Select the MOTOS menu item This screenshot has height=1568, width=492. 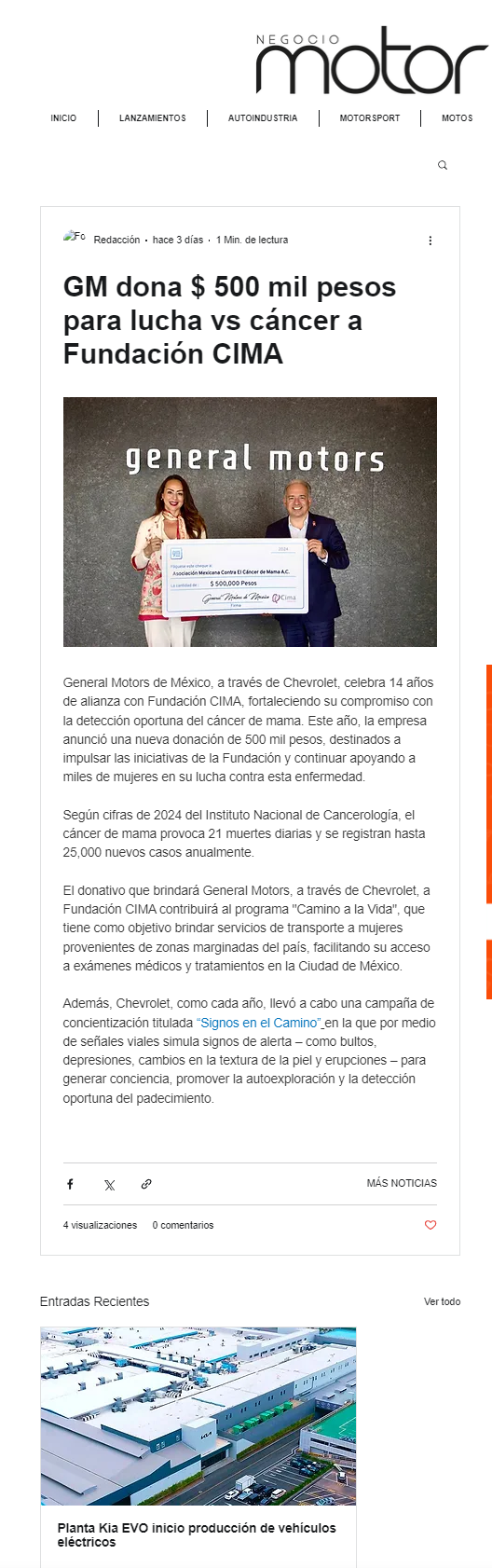pos(458,118)
